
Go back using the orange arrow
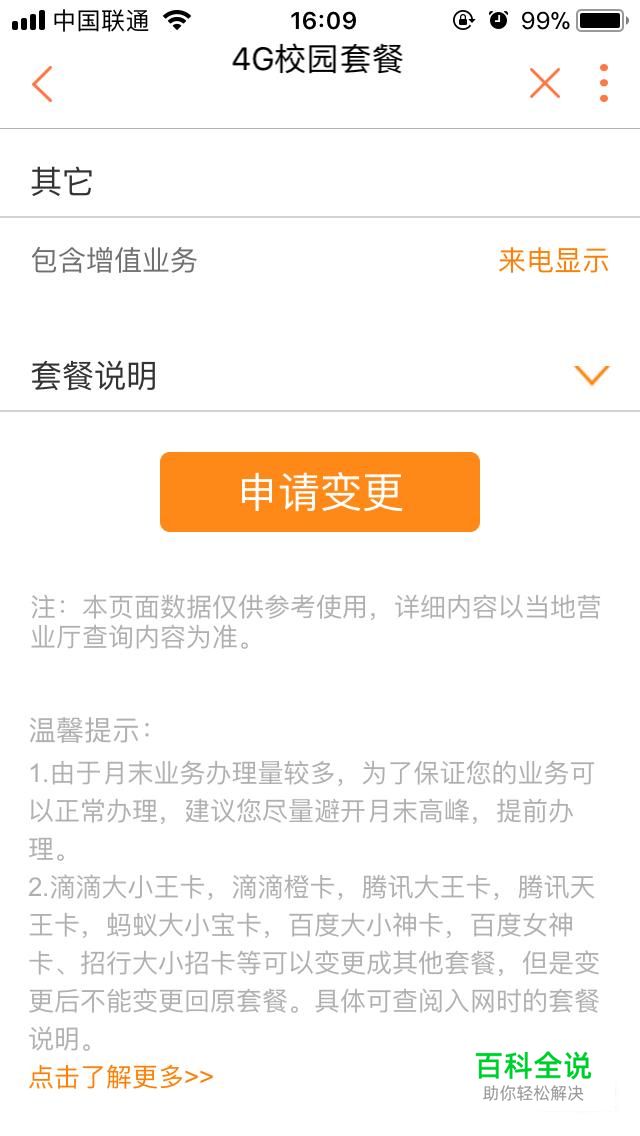coord(42,83)
